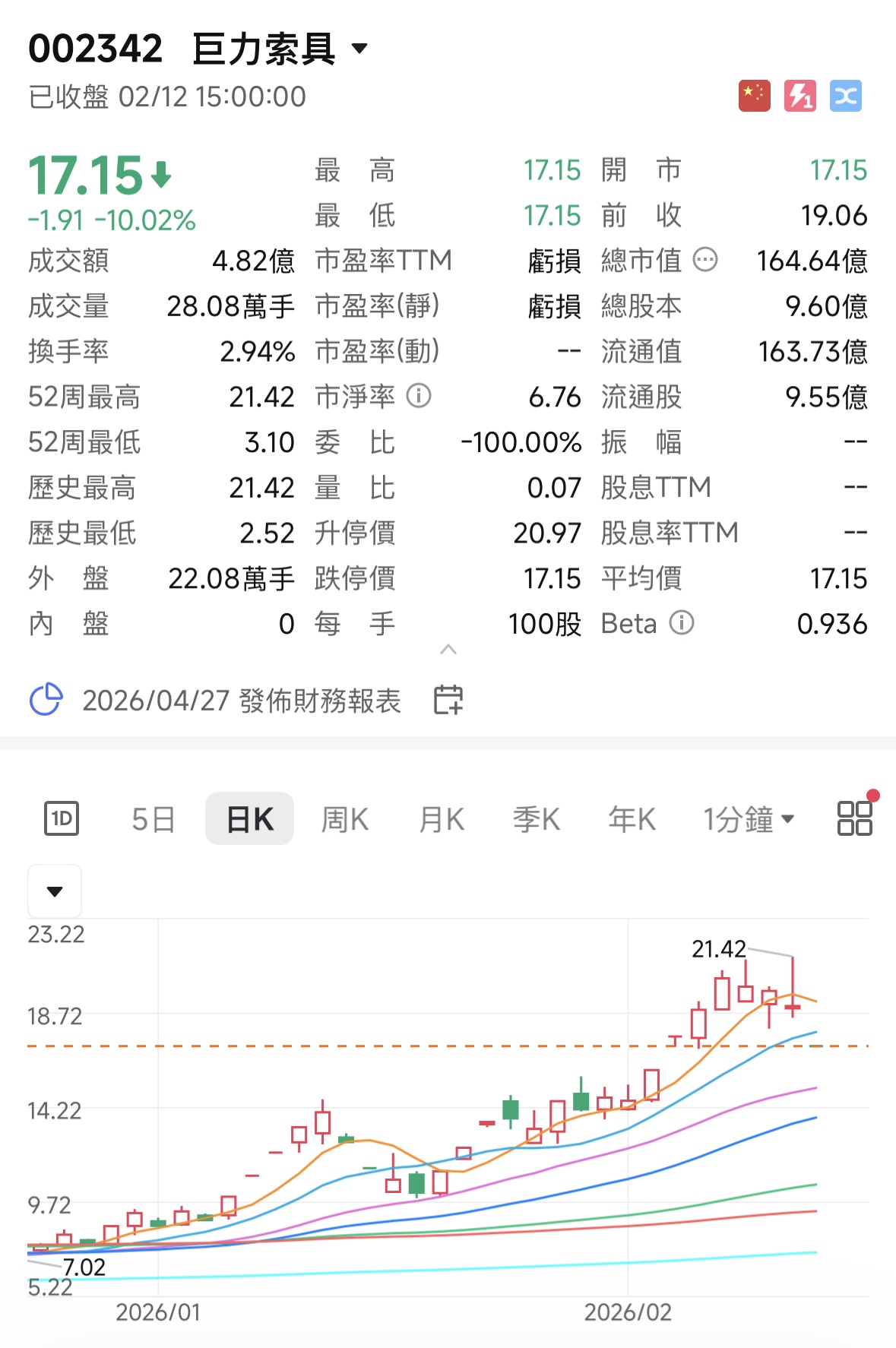Switch to the 周K weekly chart

[x=344, y=819]
